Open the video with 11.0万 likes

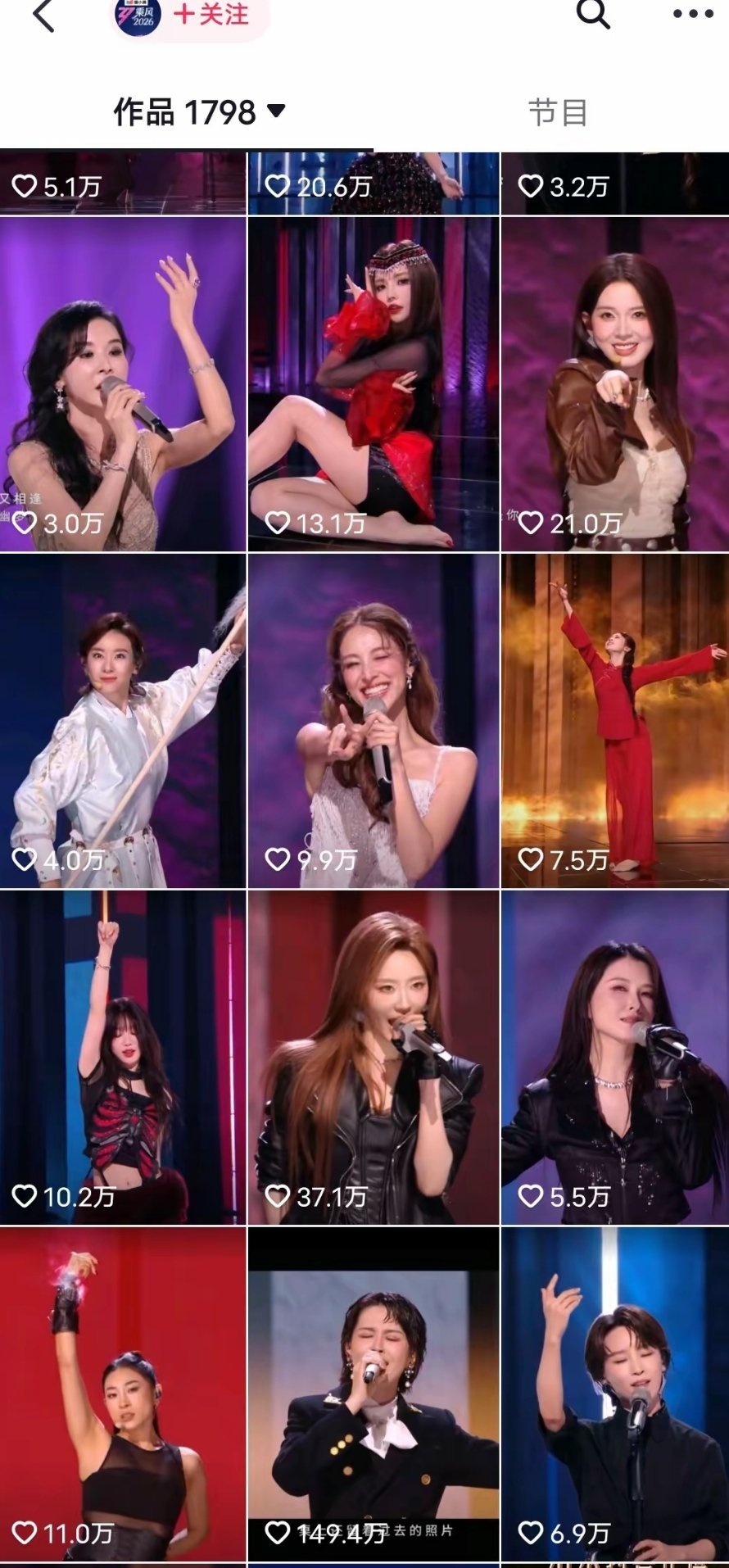123,1393
